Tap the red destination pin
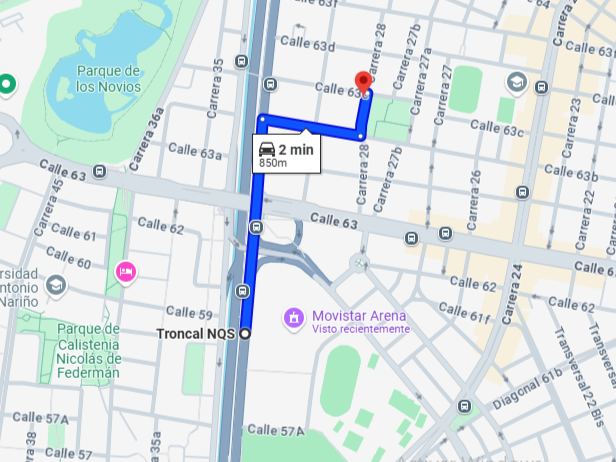This screenshot has width=616, height=462. pyautogui.click(x=363, y=82)
